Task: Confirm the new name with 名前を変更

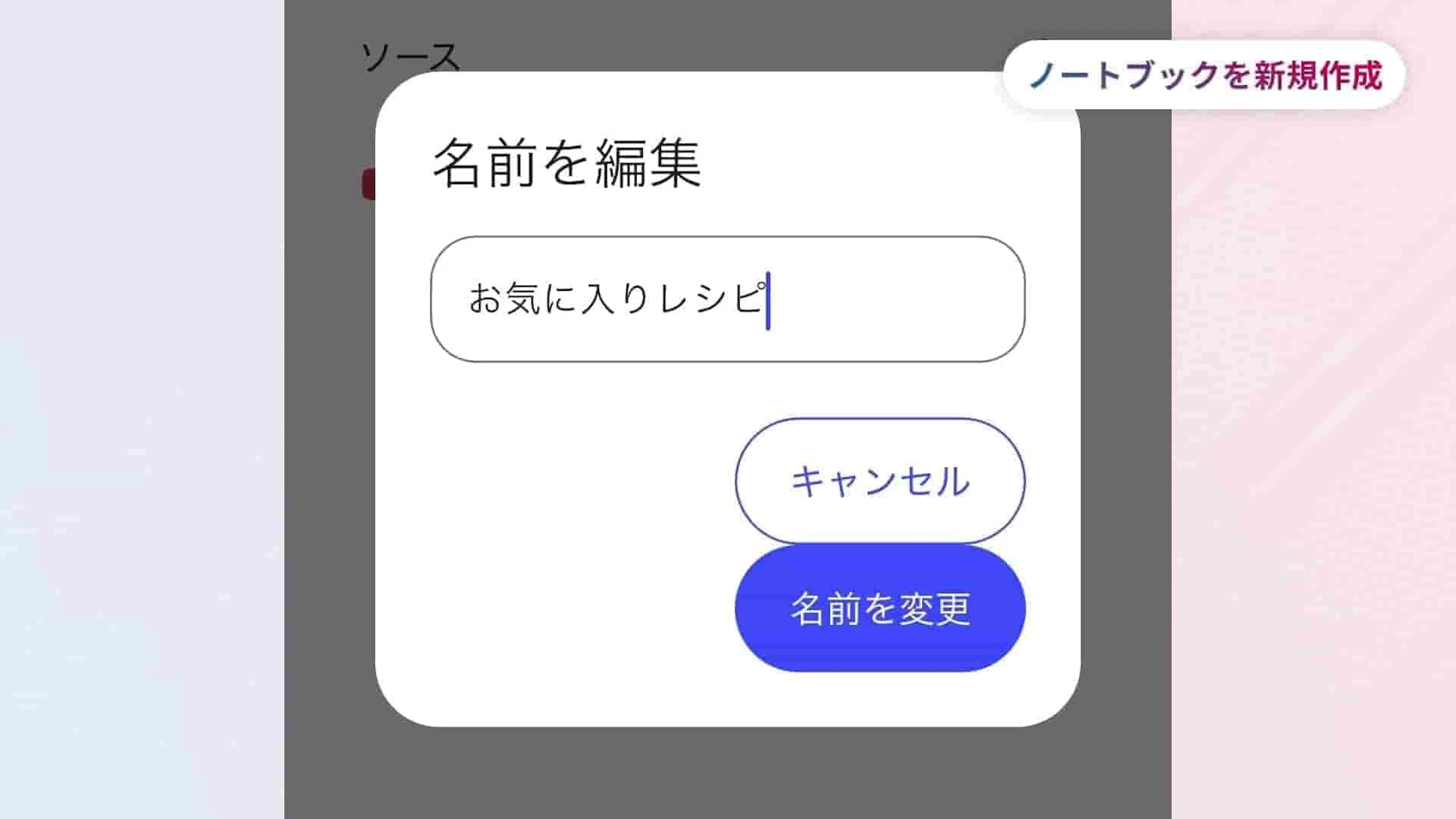Action: tap(880, 609)
